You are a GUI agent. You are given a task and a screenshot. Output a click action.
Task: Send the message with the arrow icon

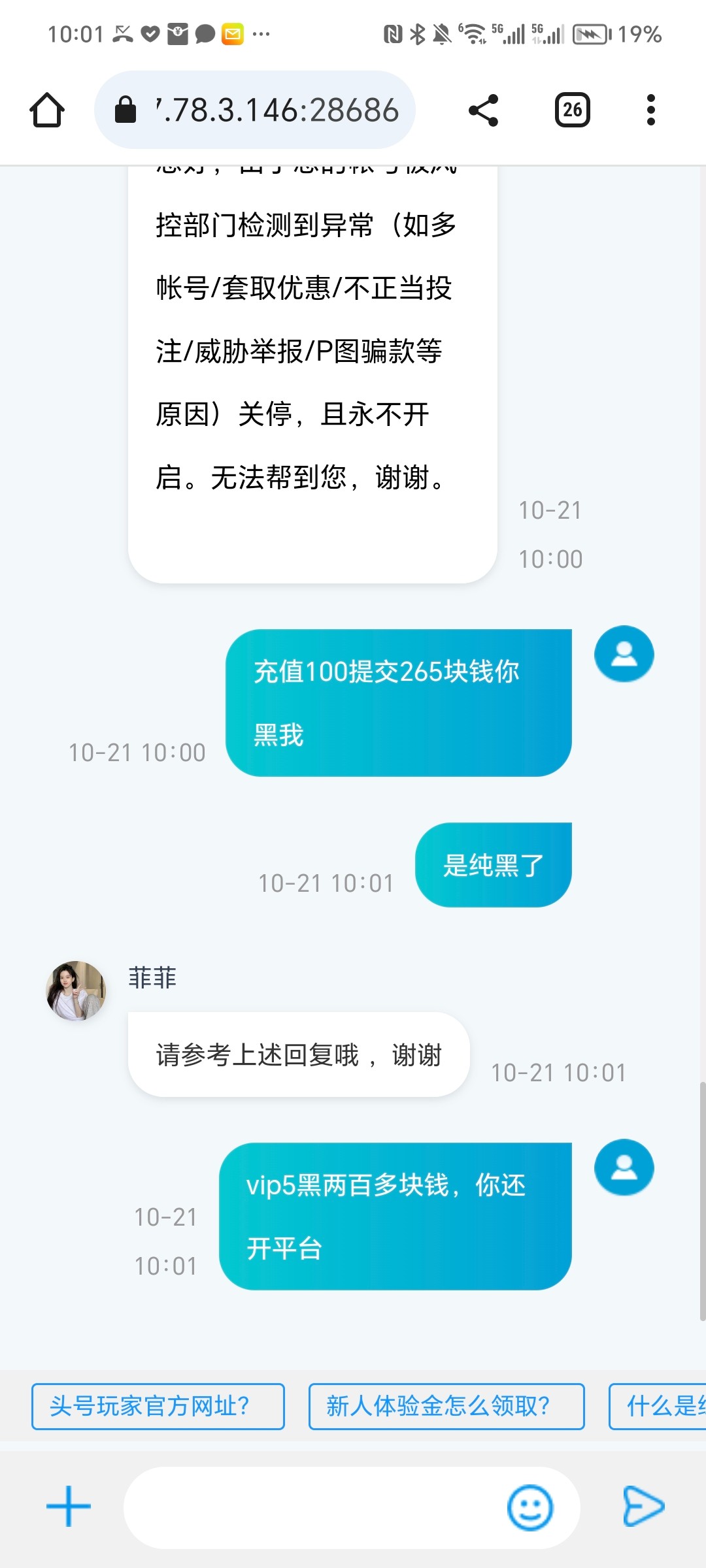[643, 1507]
